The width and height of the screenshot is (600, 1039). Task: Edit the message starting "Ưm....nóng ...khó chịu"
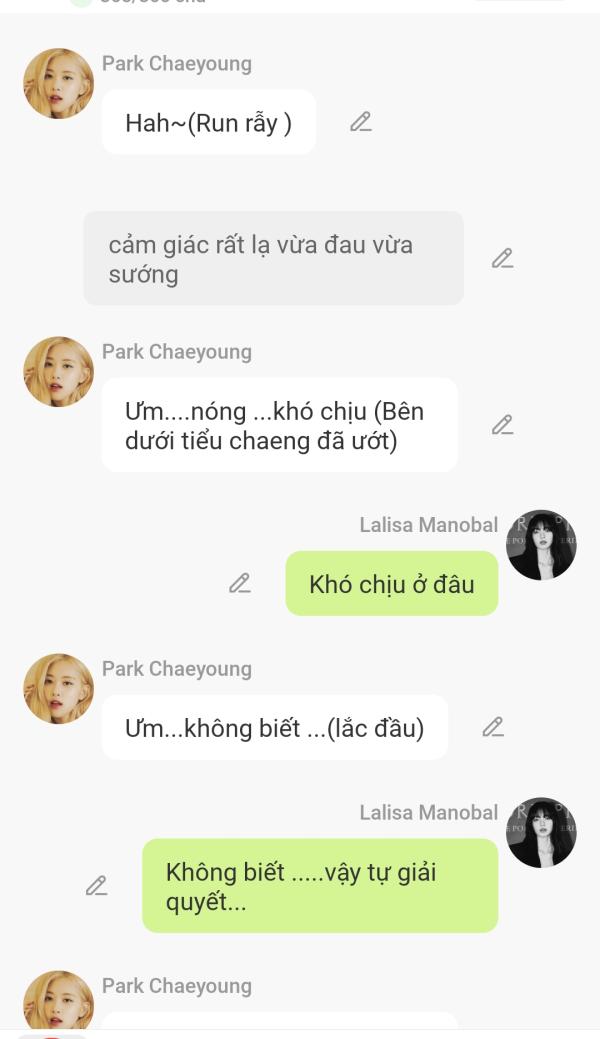pos(502,425)
